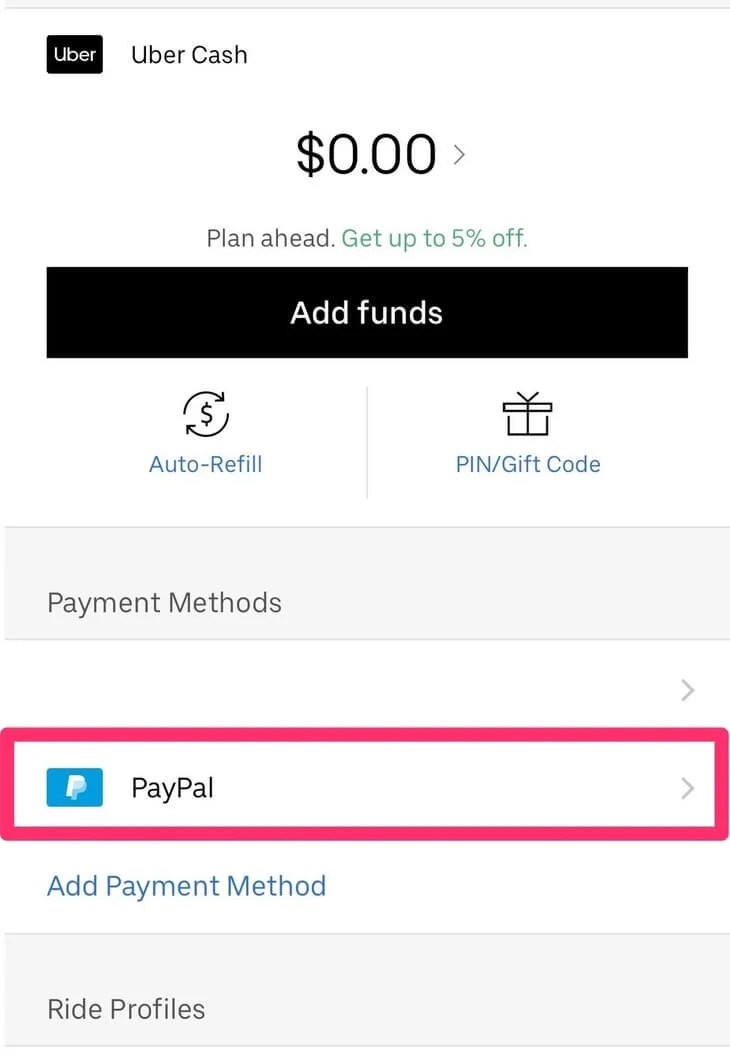Tap the $0.00 Uber Cash balance
Viewport: 730px width, 1056px height.
pyautogui.click(x=365, y=154)
